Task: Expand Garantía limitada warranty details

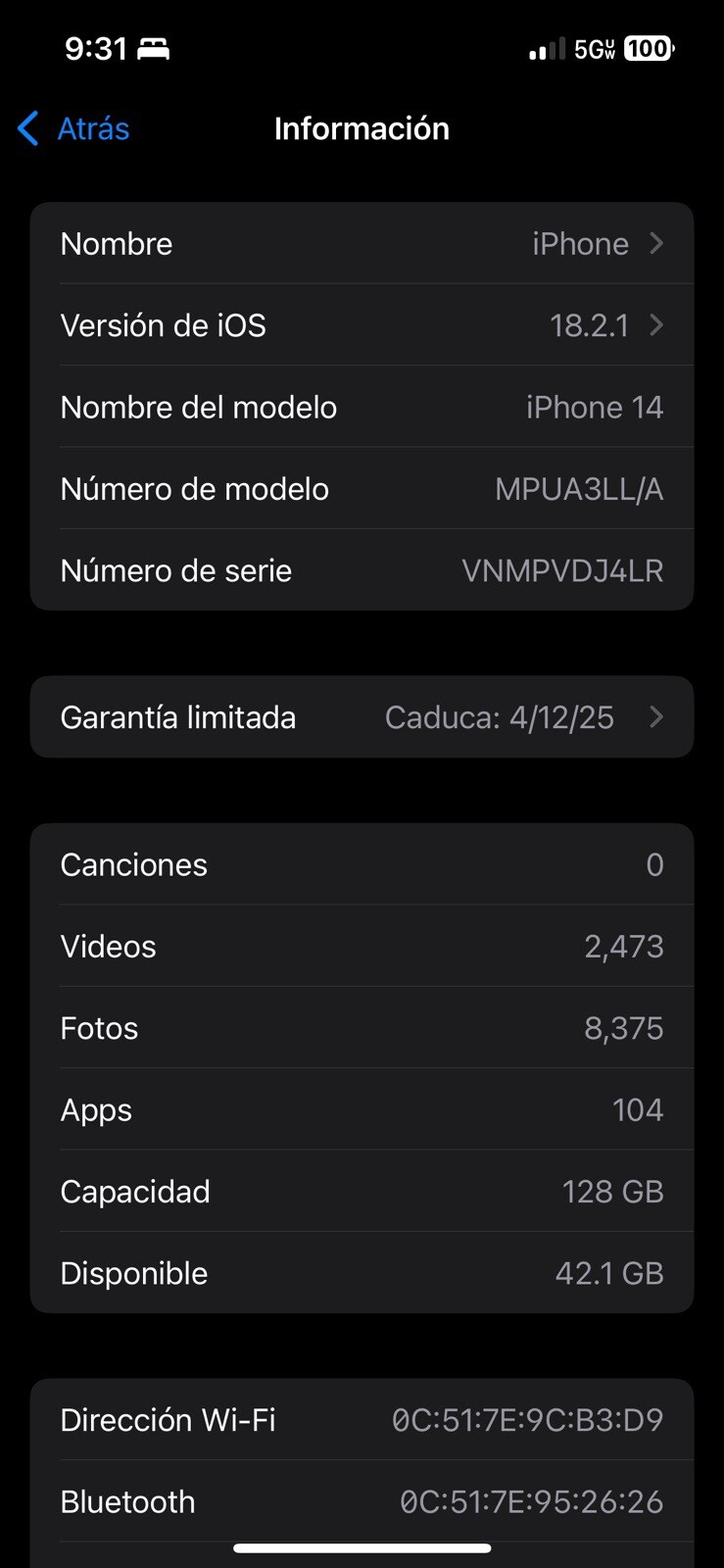Action: (x=362, y=716)
